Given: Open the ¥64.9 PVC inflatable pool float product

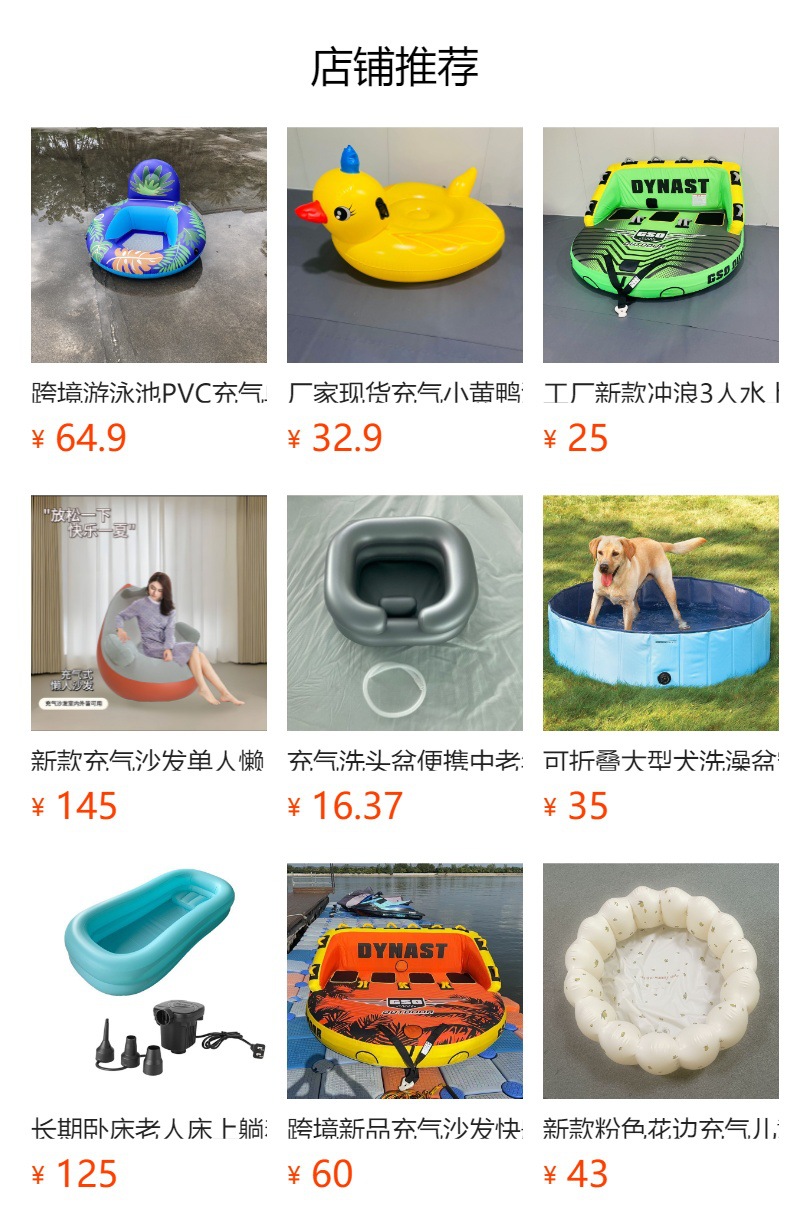Looking at the screenshot, I should click(148, 245).
